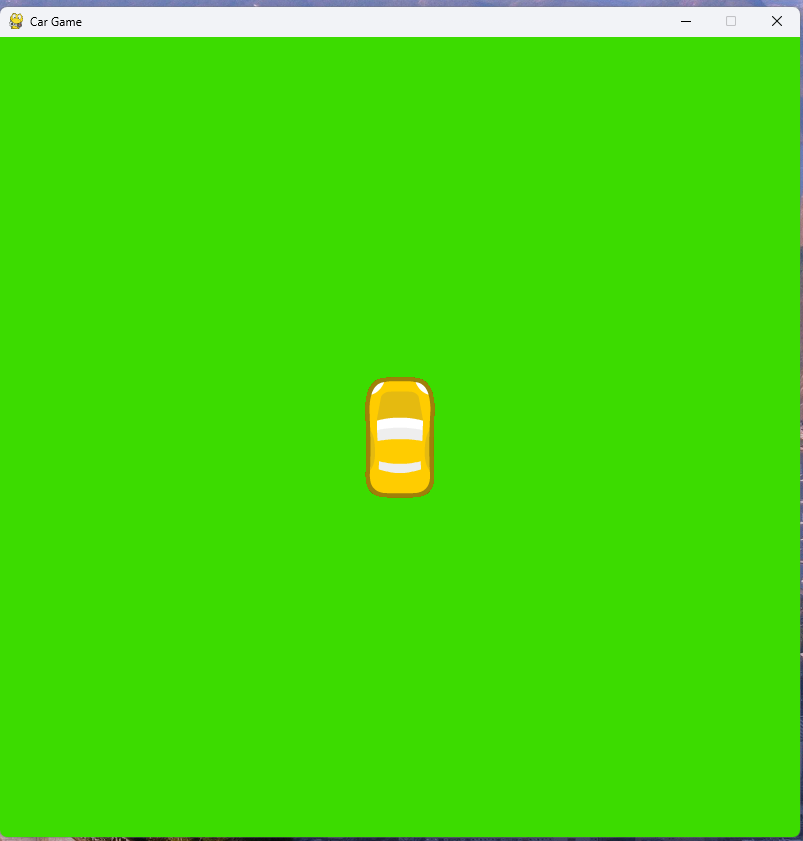Viewport: 803px width, 841px height.
Task: Close the Car Game window
Action: (x=777, y=21)
